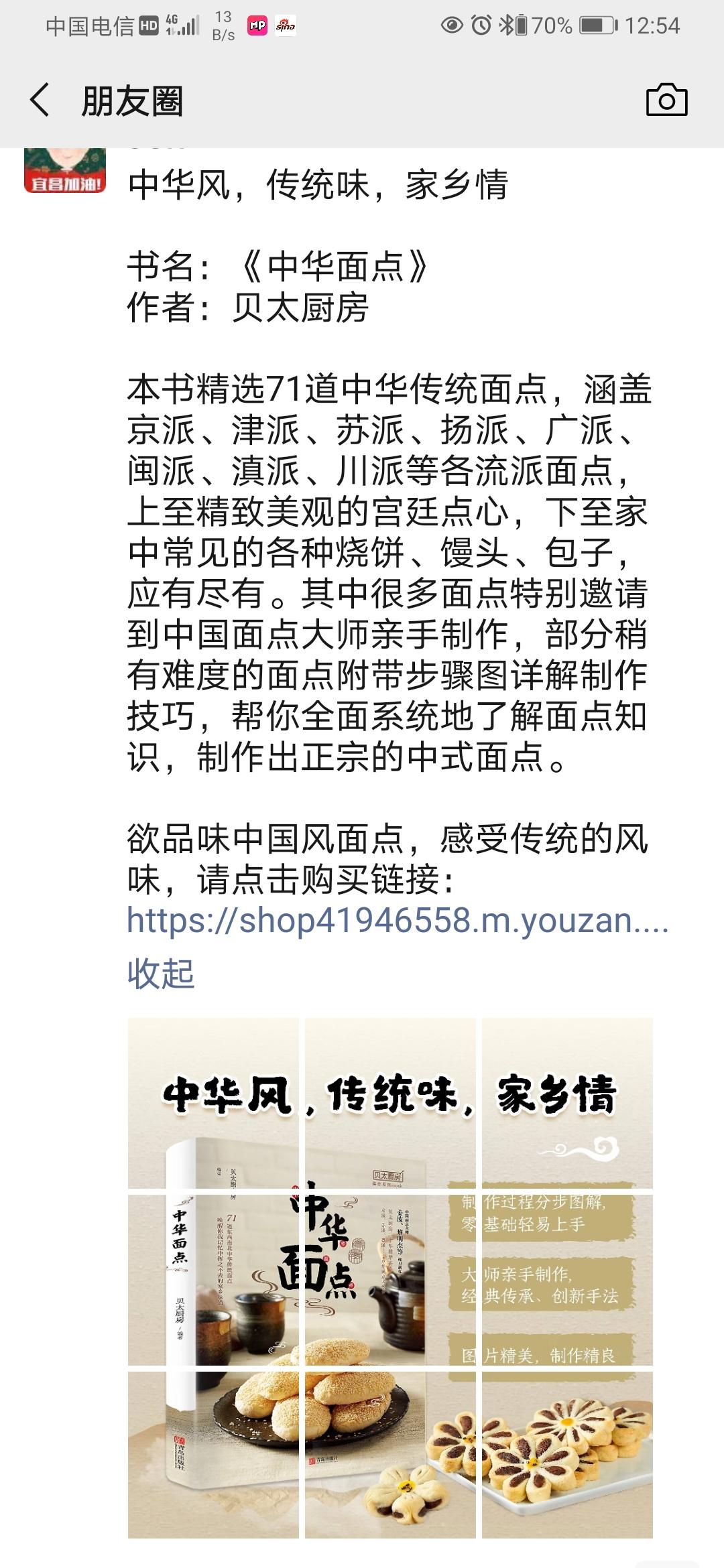Open the youzan shop purchase link
The image size is (724, 1568).
[x=398, y=921]
